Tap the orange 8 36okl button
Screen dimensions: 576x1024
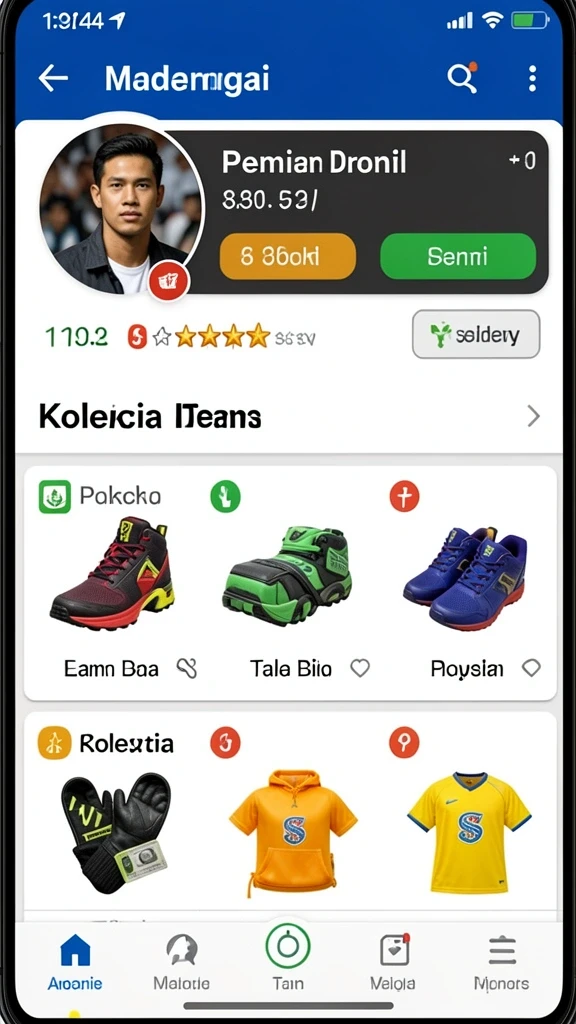[288, 257]
